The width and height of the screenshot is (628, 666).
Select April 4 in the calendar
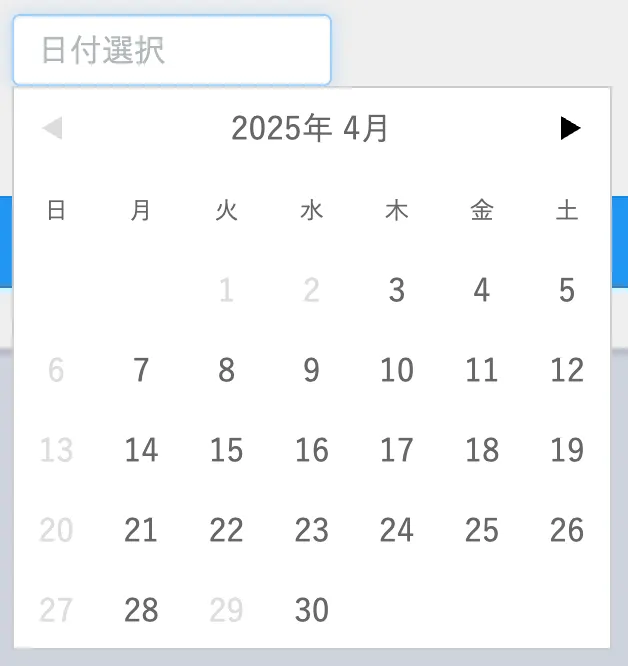pos(482,290)
